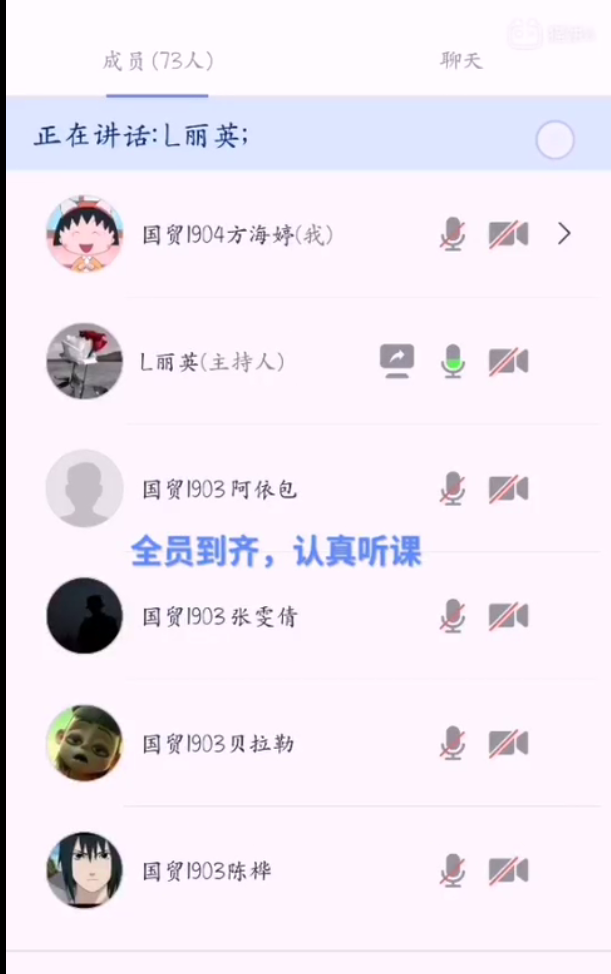Select the 成员(73人) tab
Screen dimensions: 611x974
(x=158, y=61)
